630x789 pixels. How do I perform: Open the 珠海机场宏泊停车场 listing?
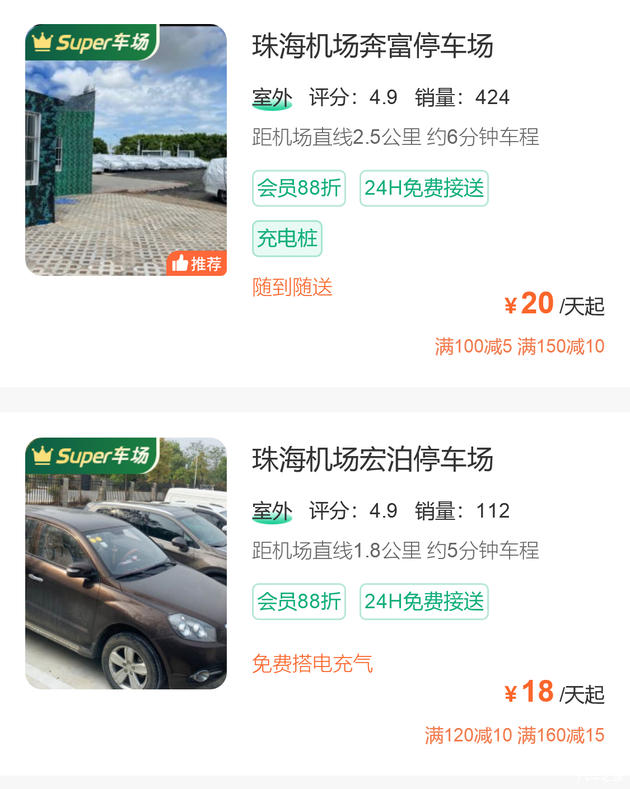pyautogui.click(x=372, y=459)
